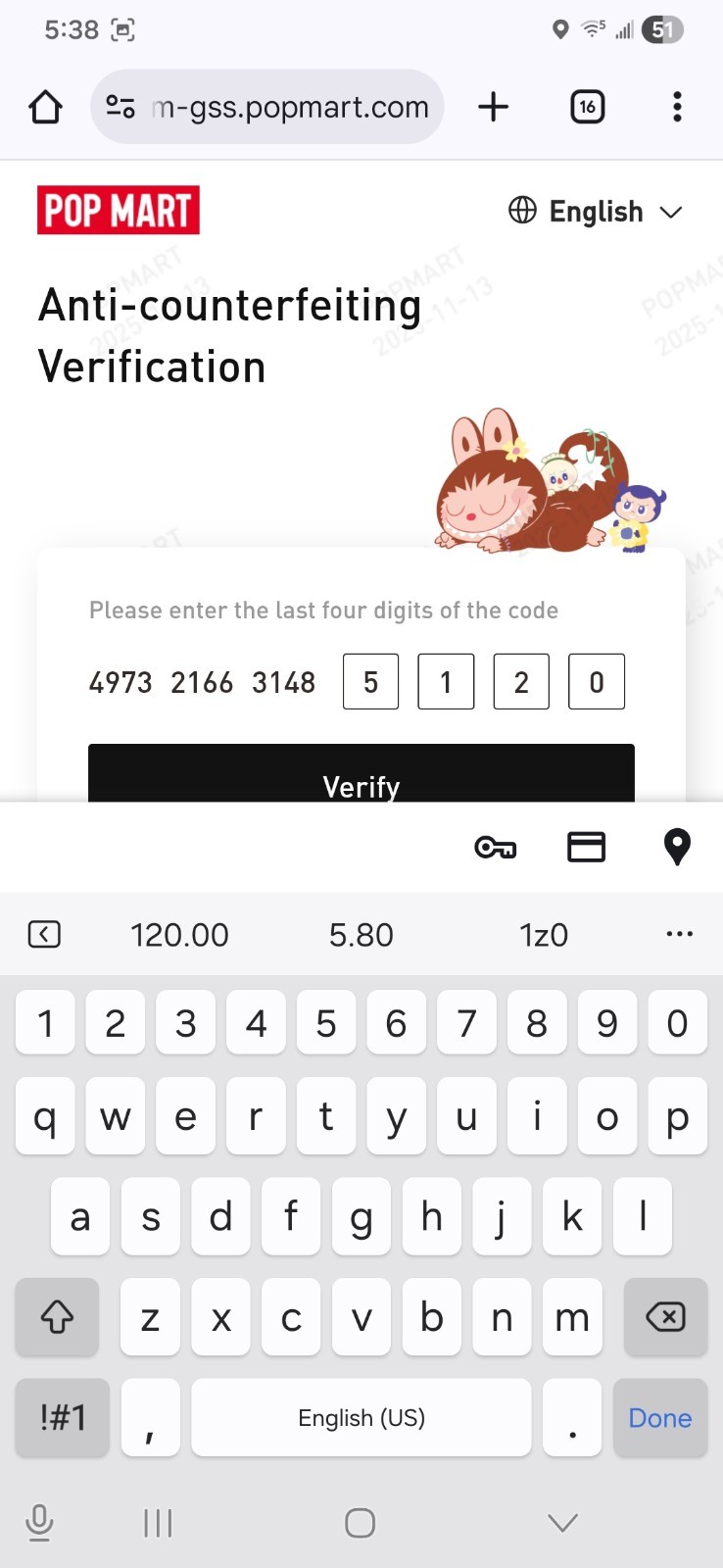Screen dimensions: 723x1568
Task: Collapse the keyboard toolbar arrow
Action: (44, 935)
